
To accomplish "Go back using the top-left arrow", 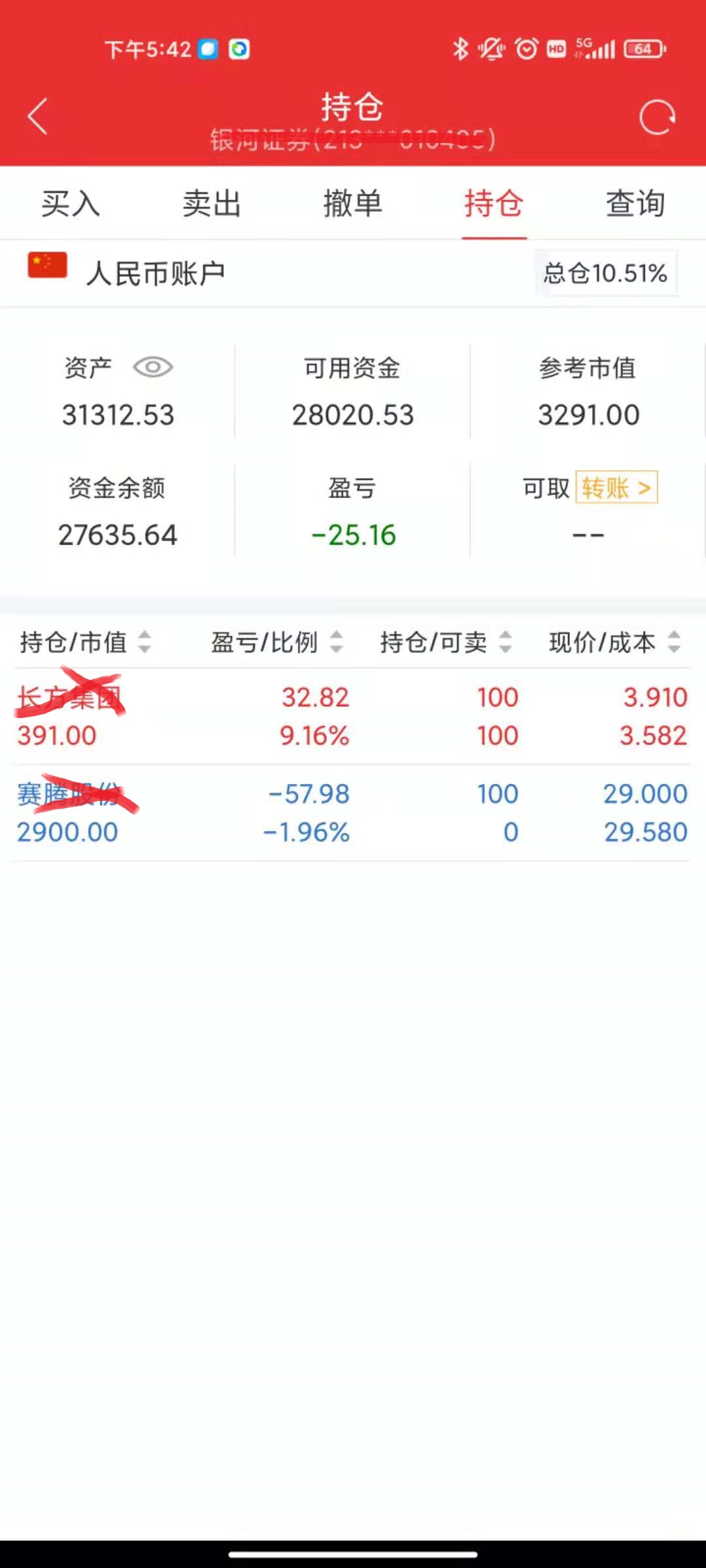I will coord(38,117).
